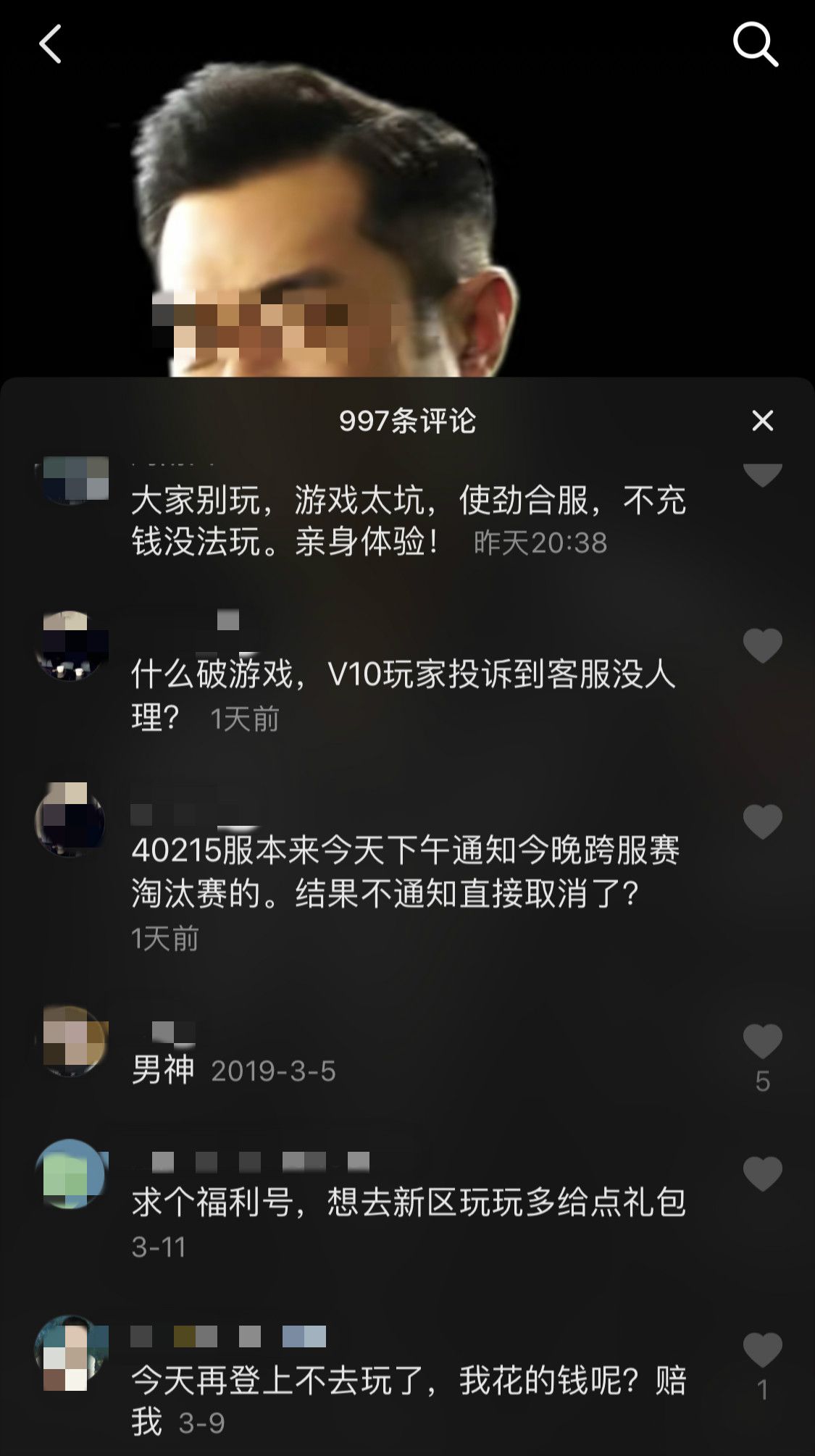View profile of the 40215服 commenter
815x1456 pixels.
[72, 819]
